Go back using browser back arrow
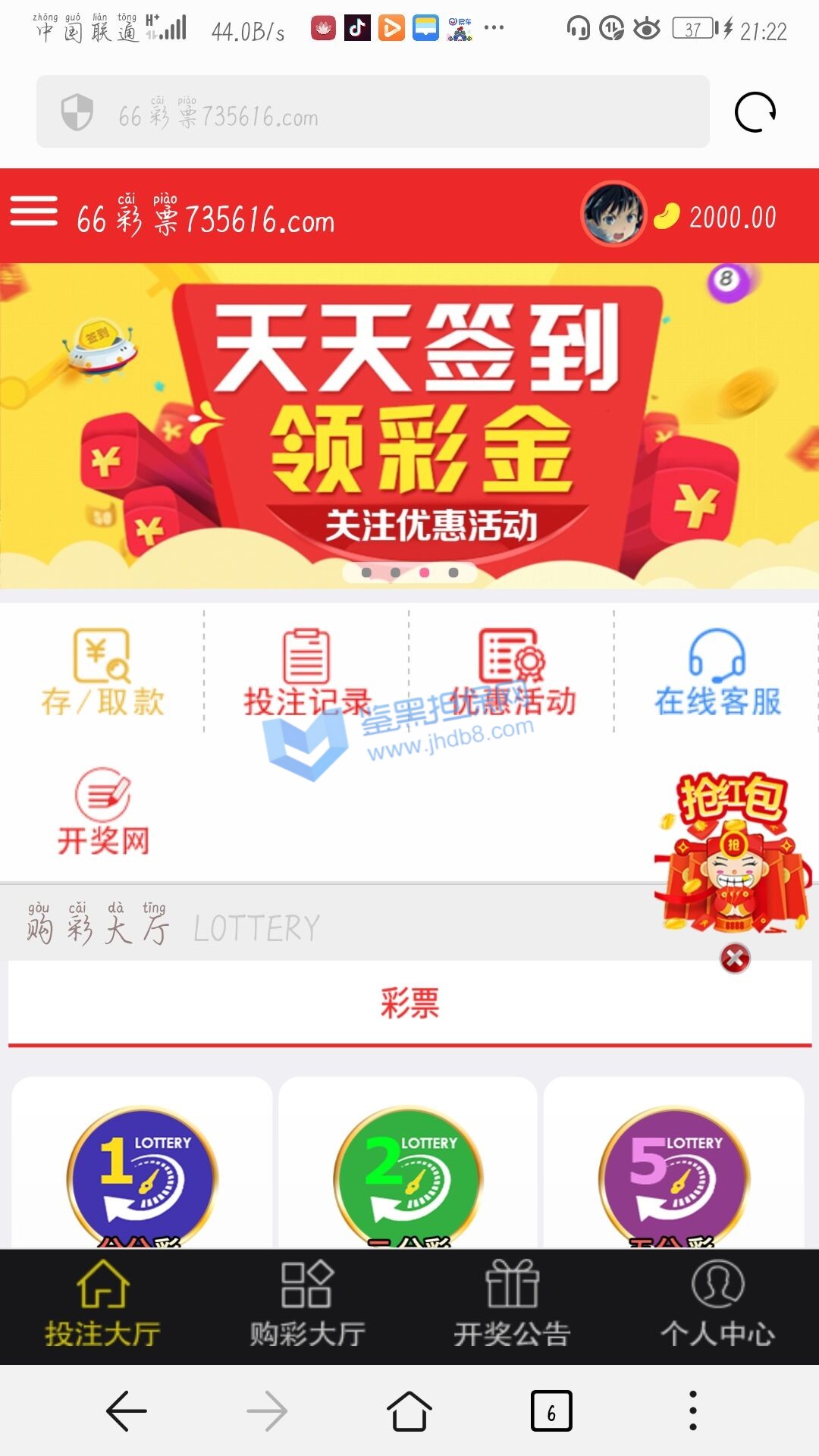Image resolution: width=819 pixels, height=1456 pixels. (126, 1411)
